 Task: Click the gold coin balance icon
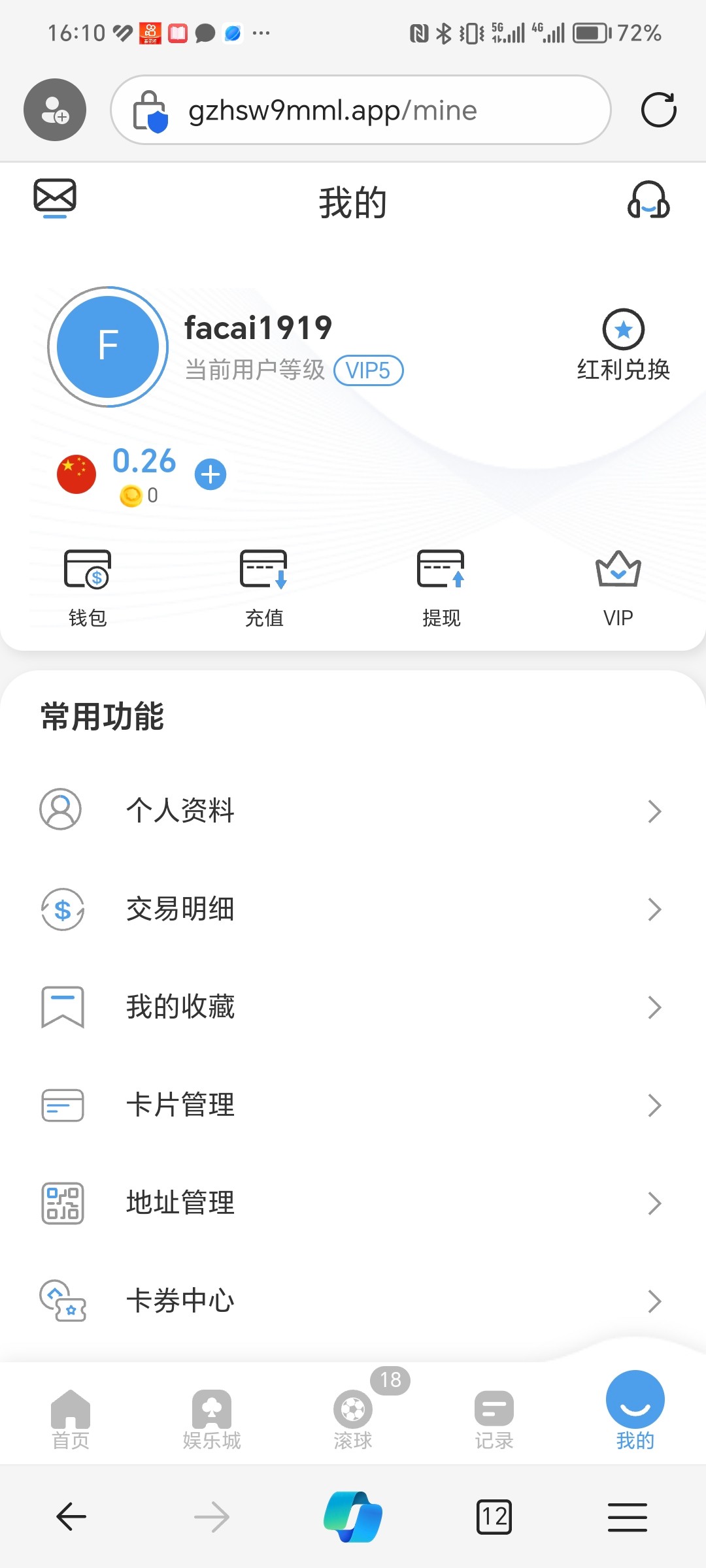[x=134, y=495]
